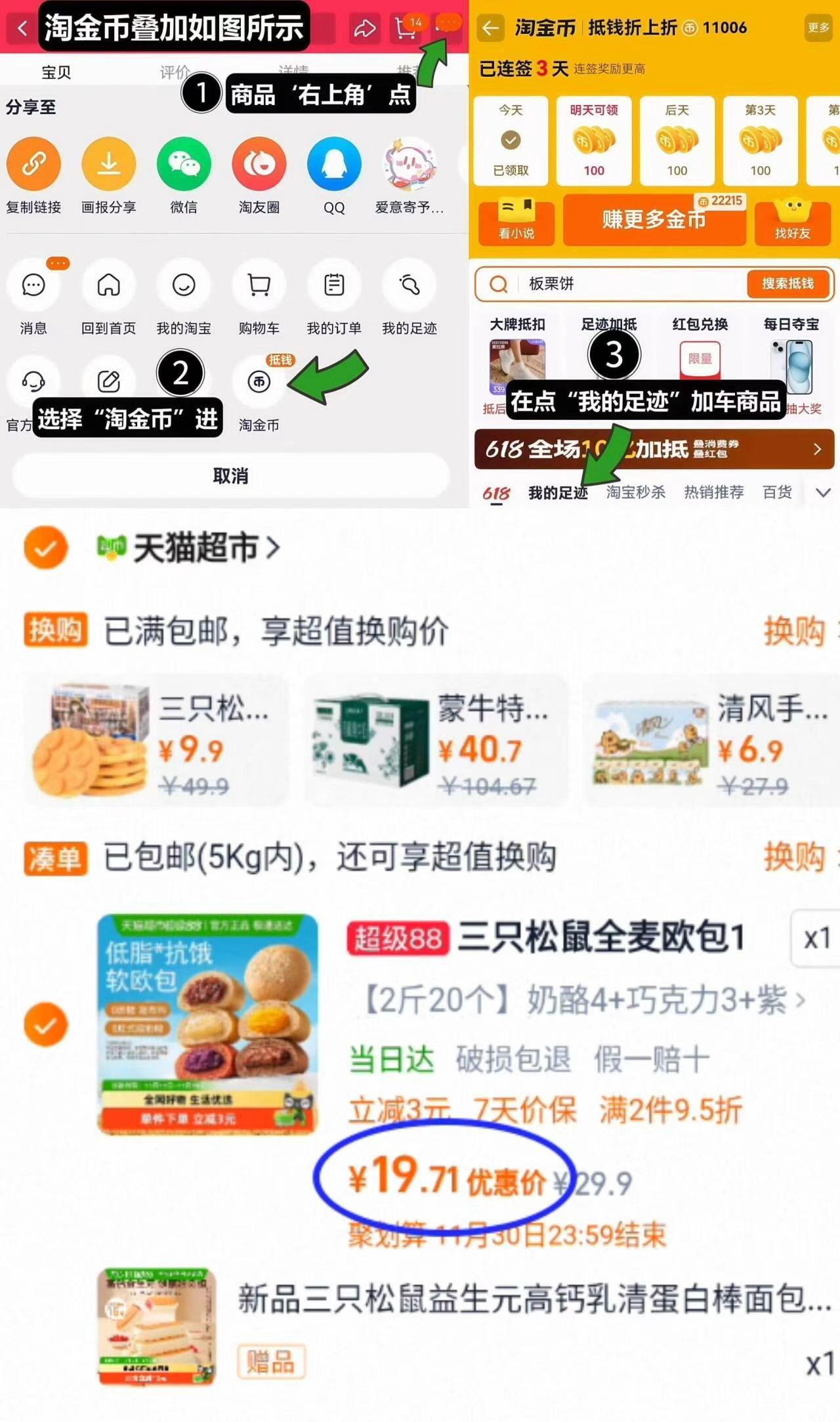
Task: Expand the 618 全场加抵 banner arrow
Action: coord(818,450)
